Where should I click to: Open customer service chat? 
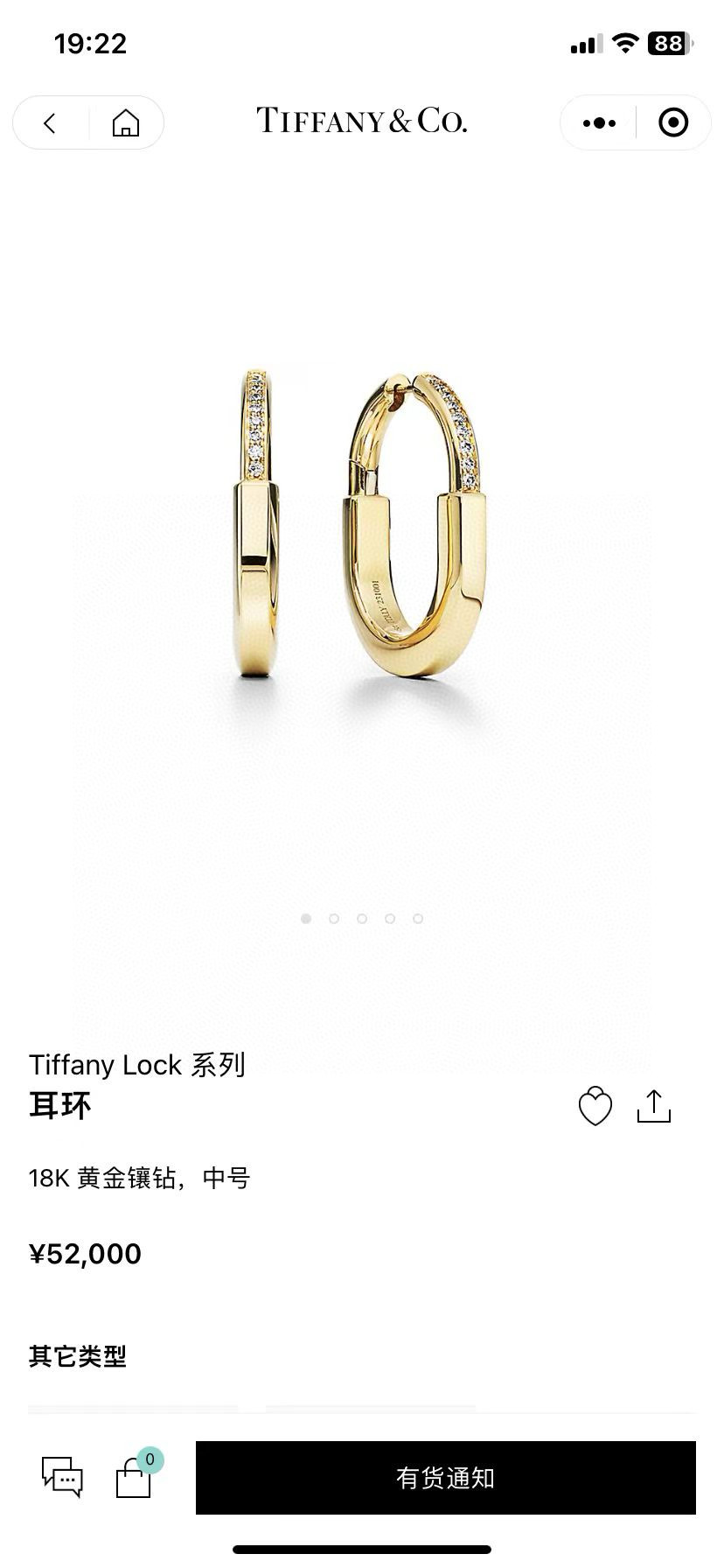(62, 1477)
